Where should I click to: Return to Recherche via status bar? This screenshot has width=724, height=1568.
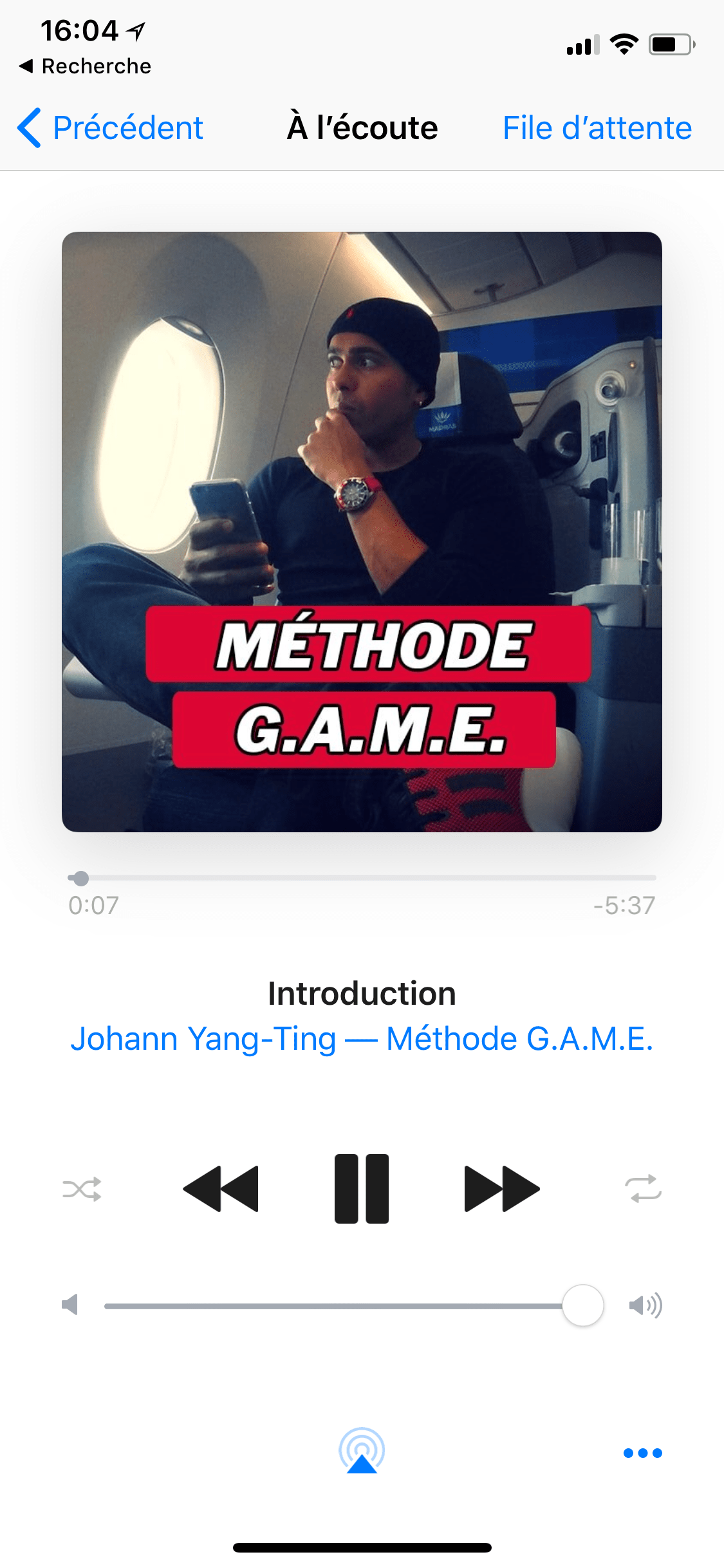[86, 66]
